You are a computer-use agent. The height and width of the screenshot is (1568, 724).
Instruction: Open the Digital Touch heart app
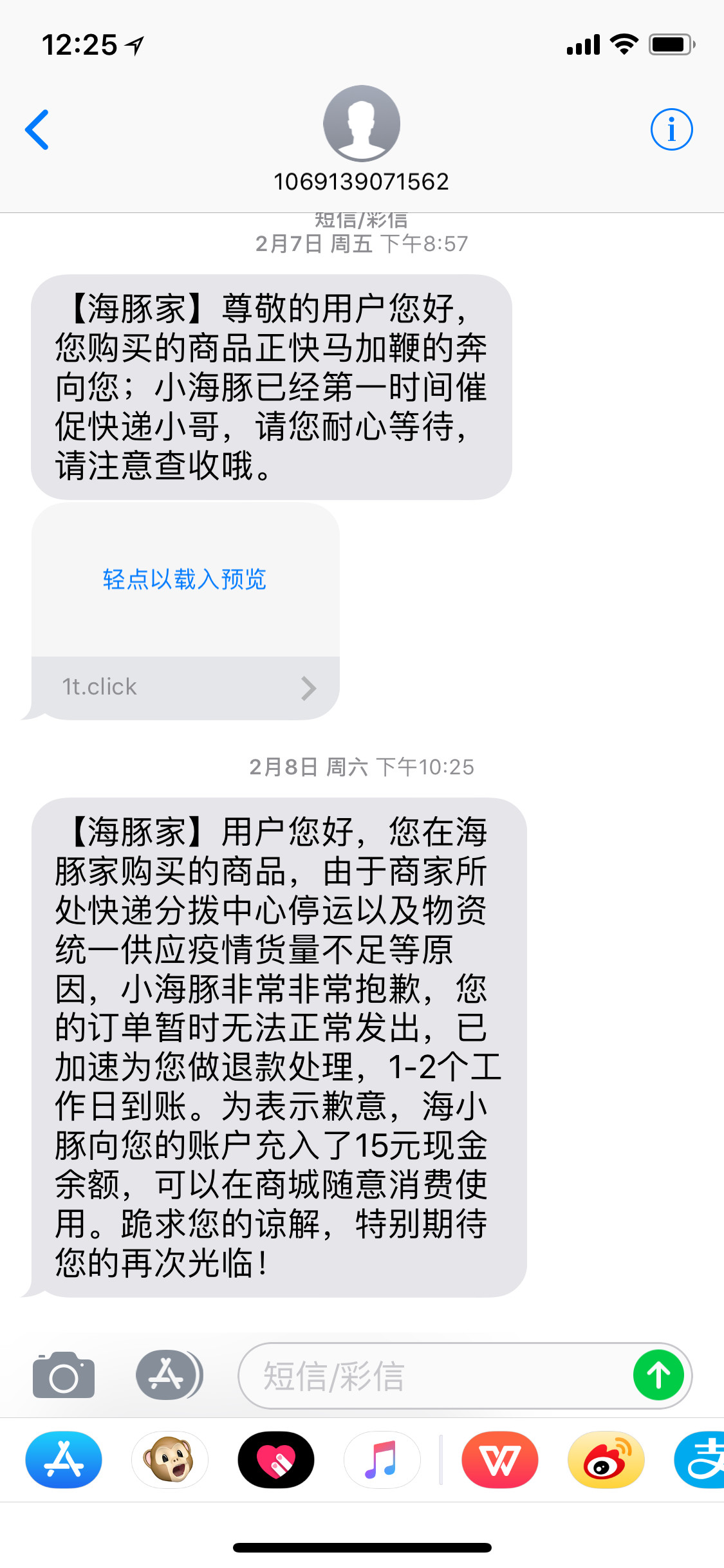coord(276,1460)
